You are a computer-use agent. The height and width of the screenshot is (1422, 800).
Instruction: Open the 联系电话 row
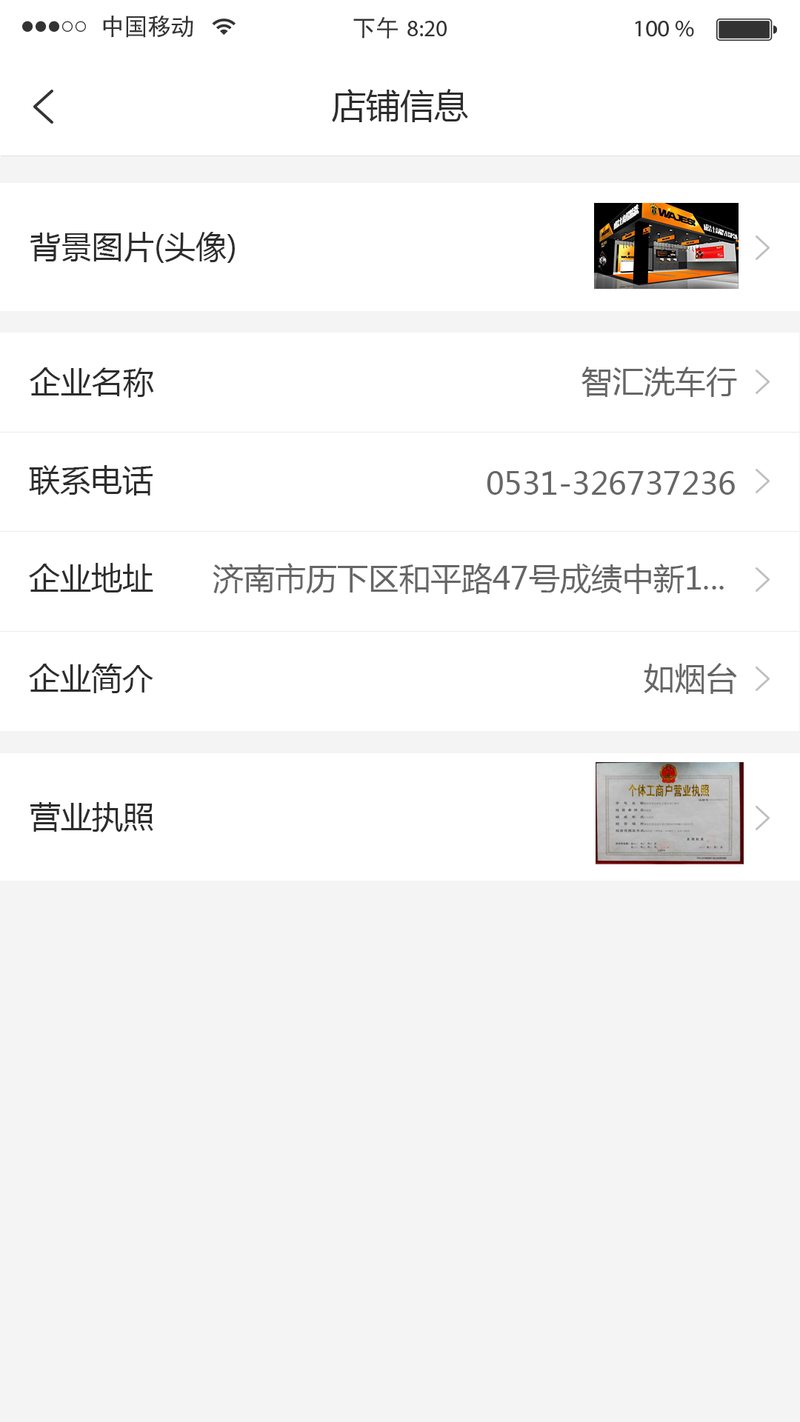400,482
